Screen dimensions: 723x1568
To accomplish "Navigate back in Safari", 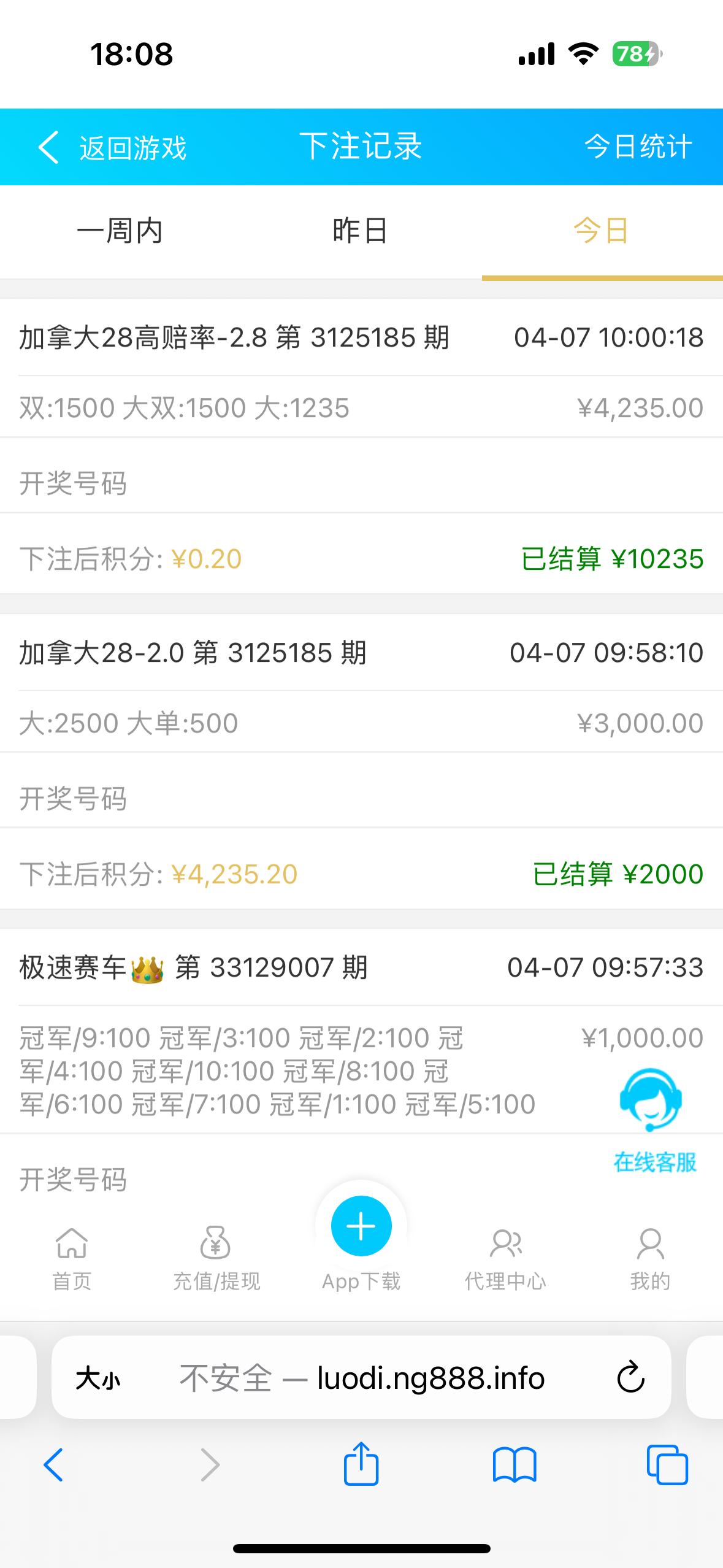I will (54, 1465).
